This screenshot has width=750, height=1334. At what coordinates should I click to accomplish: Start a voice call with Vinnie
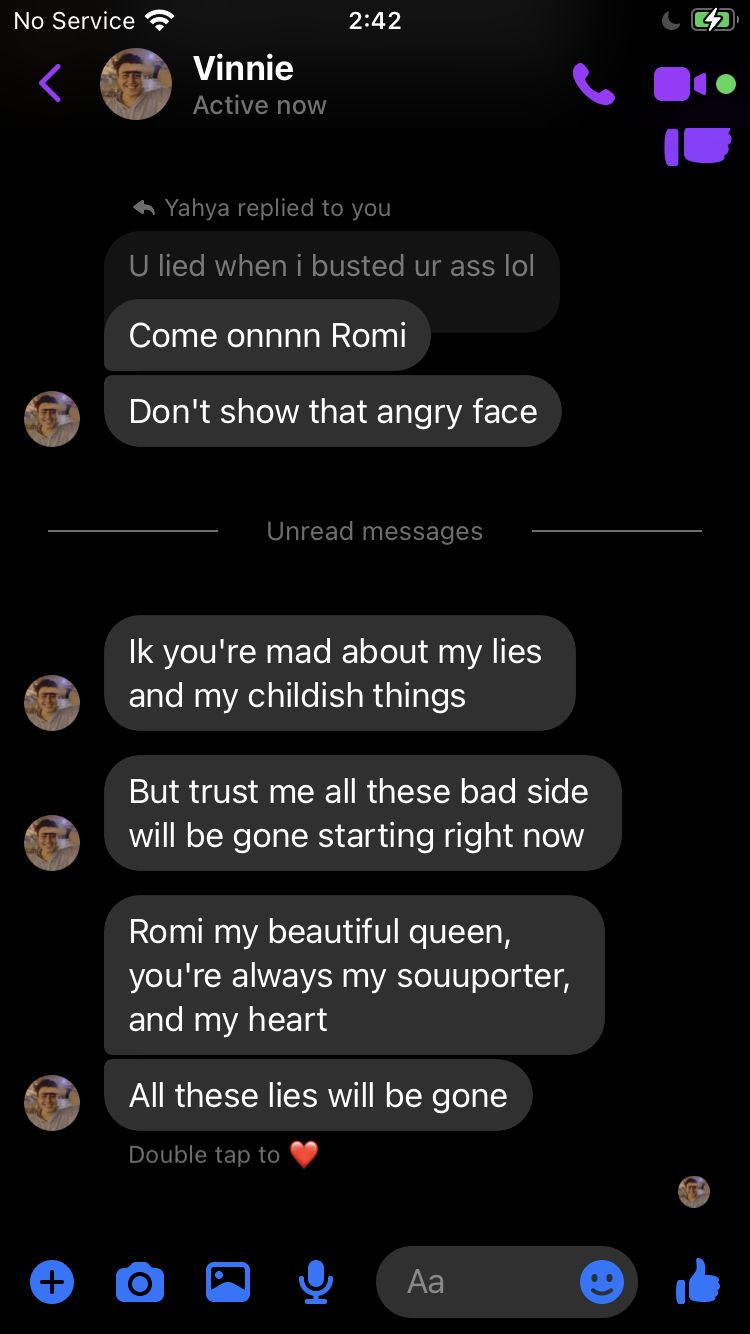593,84
